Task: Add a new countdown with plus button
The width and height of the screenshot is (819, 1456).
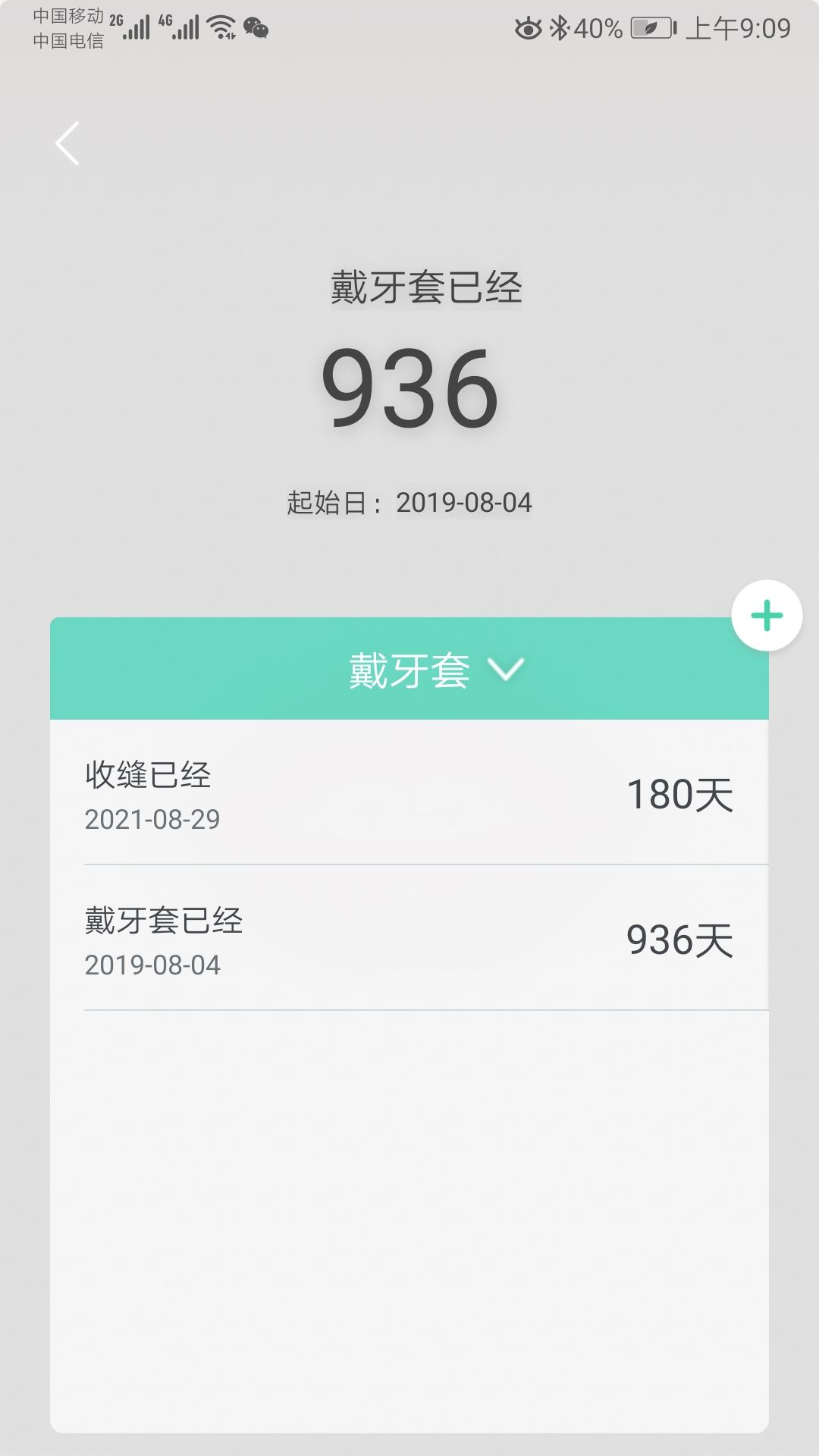Action: [767, 615]
